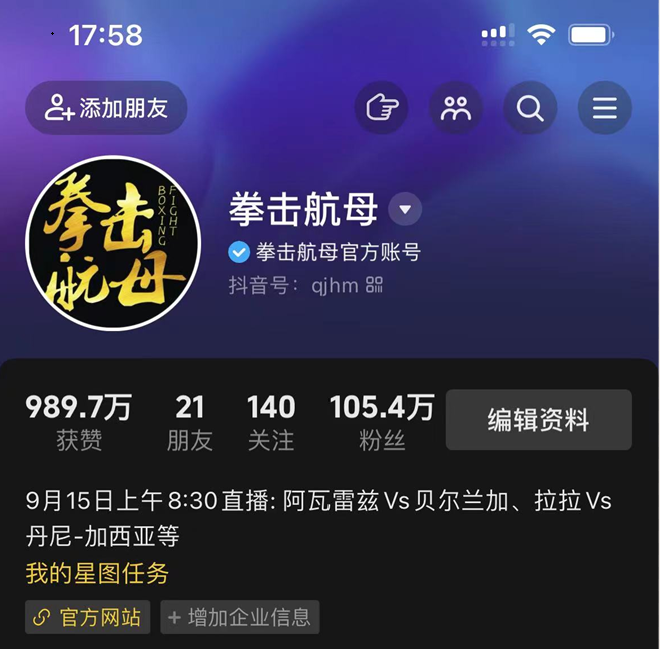Open the 140 关注 following list
The width and height of the screenshot is (660, 649).
pos(271,422)
